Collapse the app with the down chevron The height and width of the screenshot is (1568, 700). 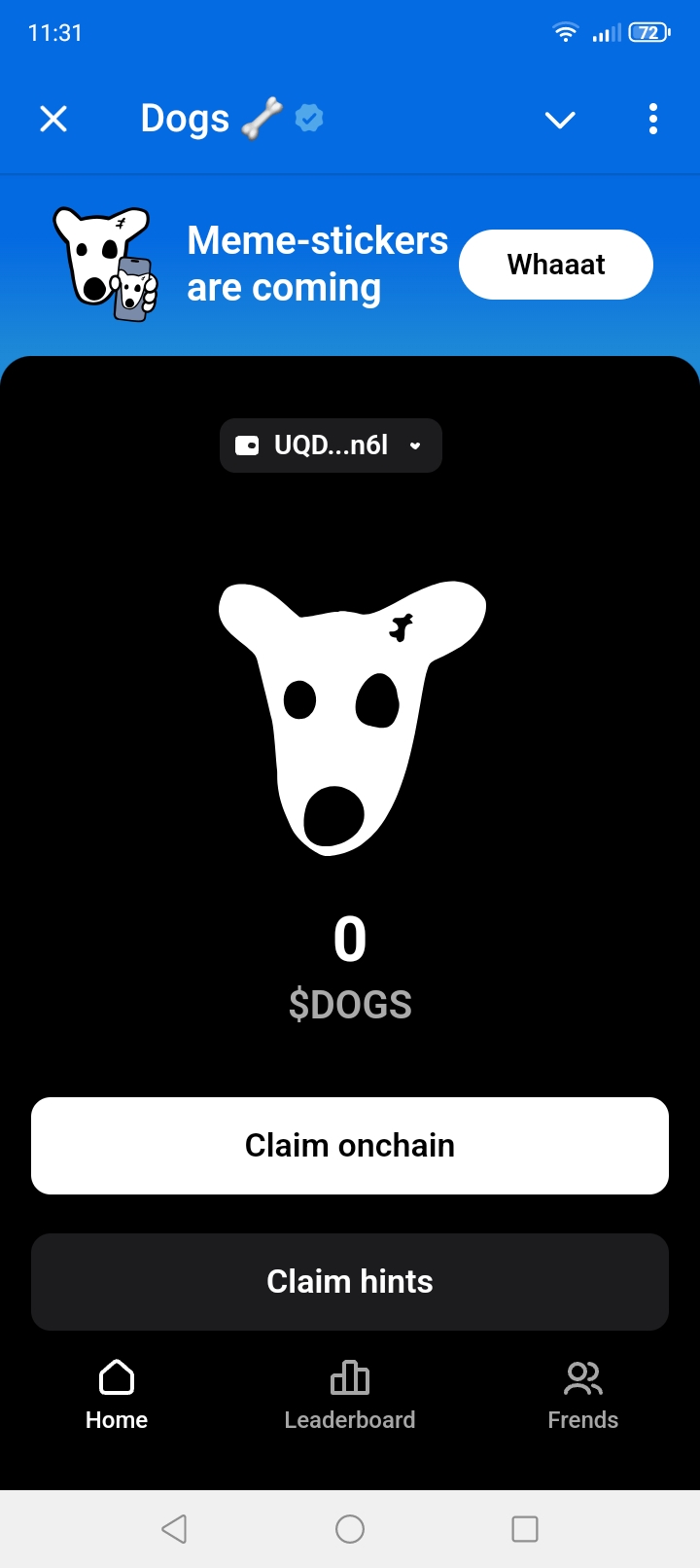point(560,120)
